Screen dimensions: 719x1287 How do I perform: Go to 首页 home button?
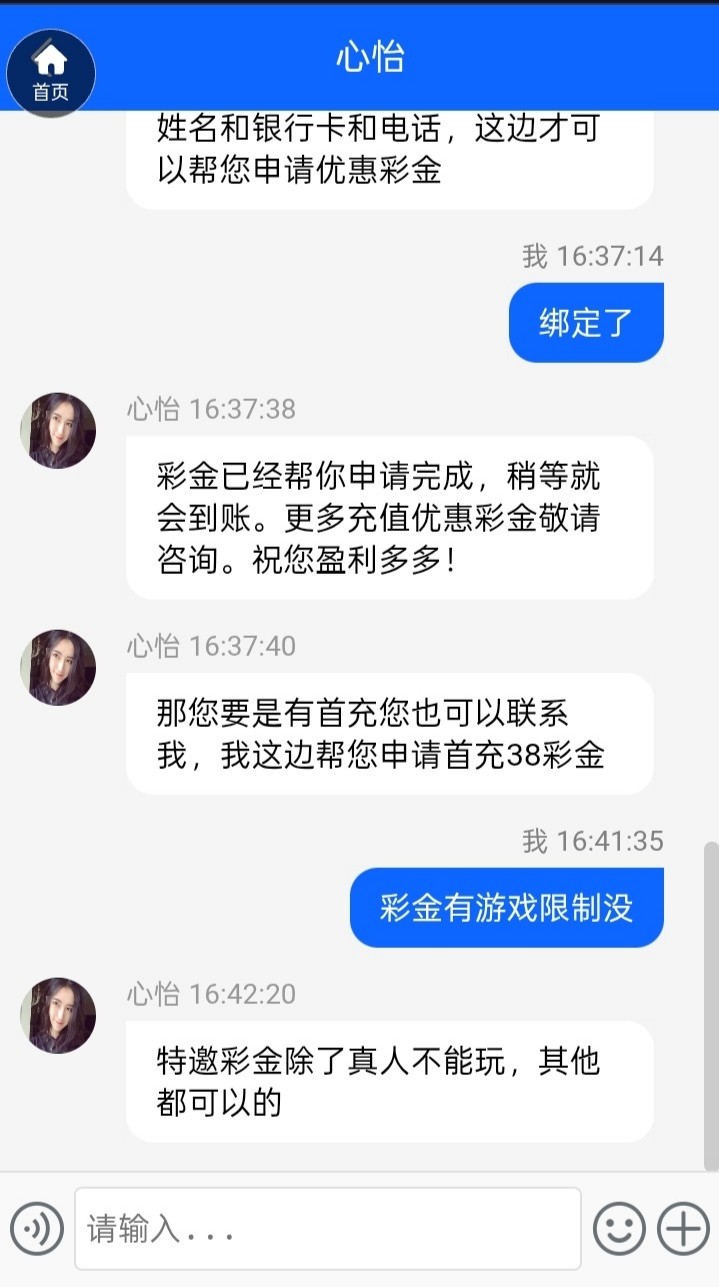(x=50, y=73)
